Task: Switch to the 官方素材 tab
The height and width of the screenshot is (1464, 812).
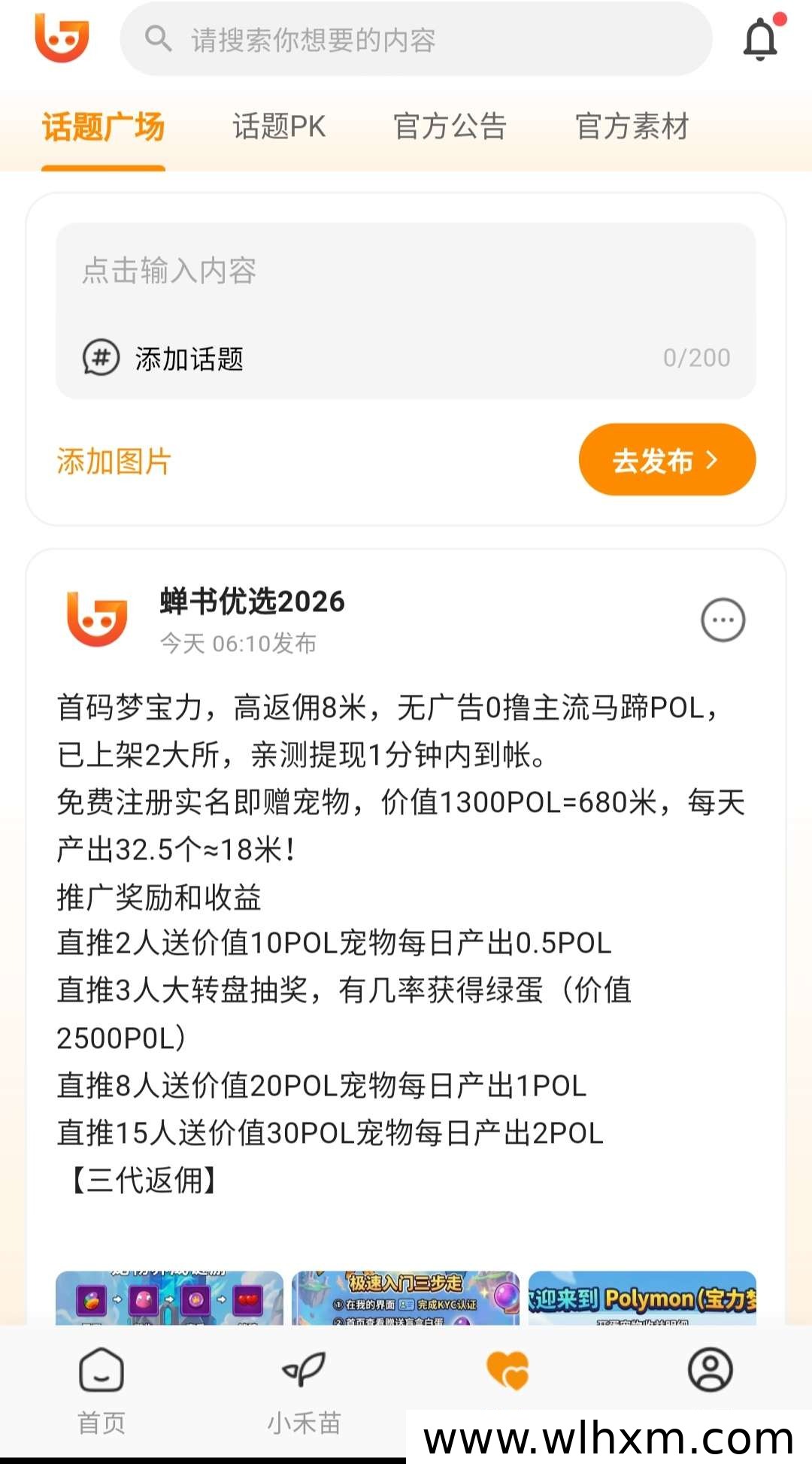Action: pyautogui.click(x=632, y=126)
